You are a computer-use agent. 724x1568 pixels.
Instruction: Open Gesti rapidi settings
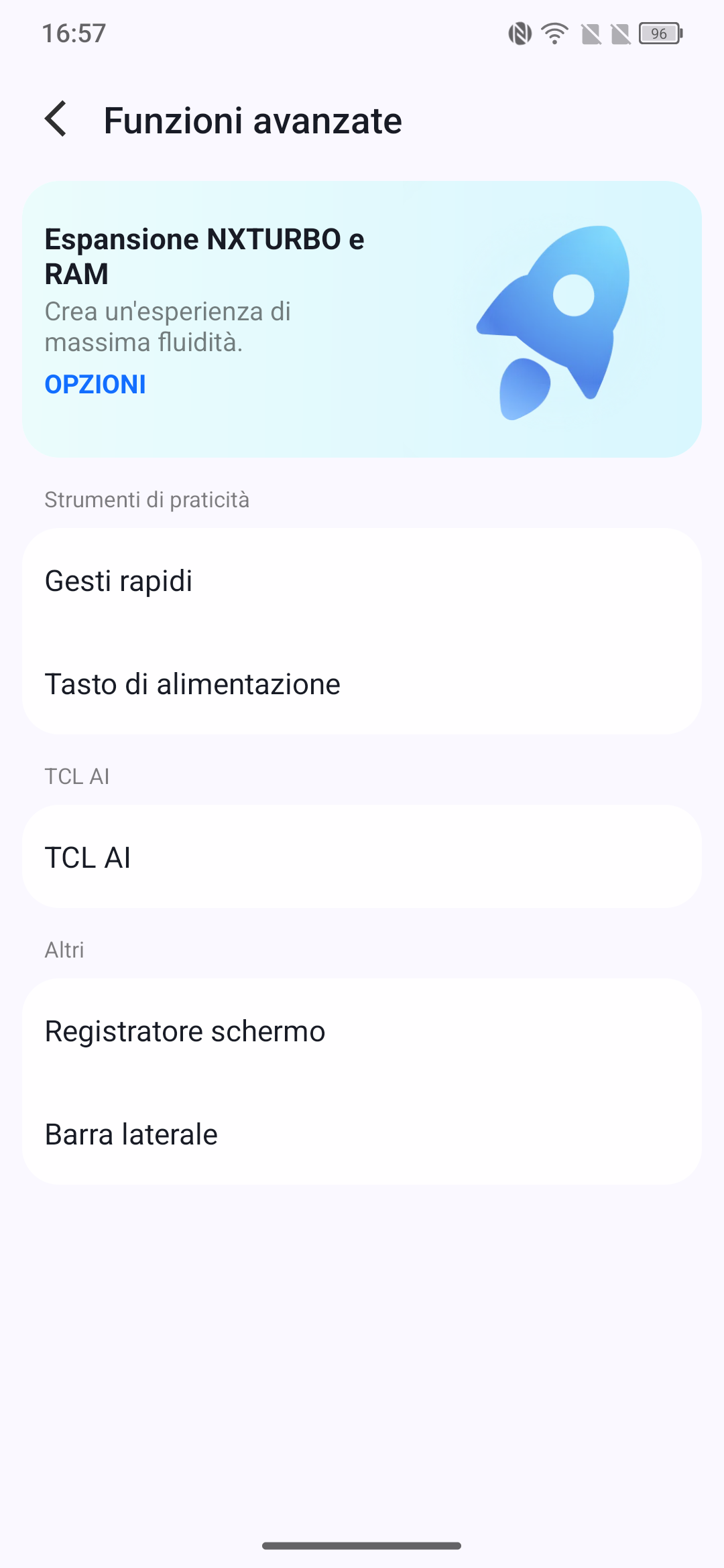click(x=362, y=580)
